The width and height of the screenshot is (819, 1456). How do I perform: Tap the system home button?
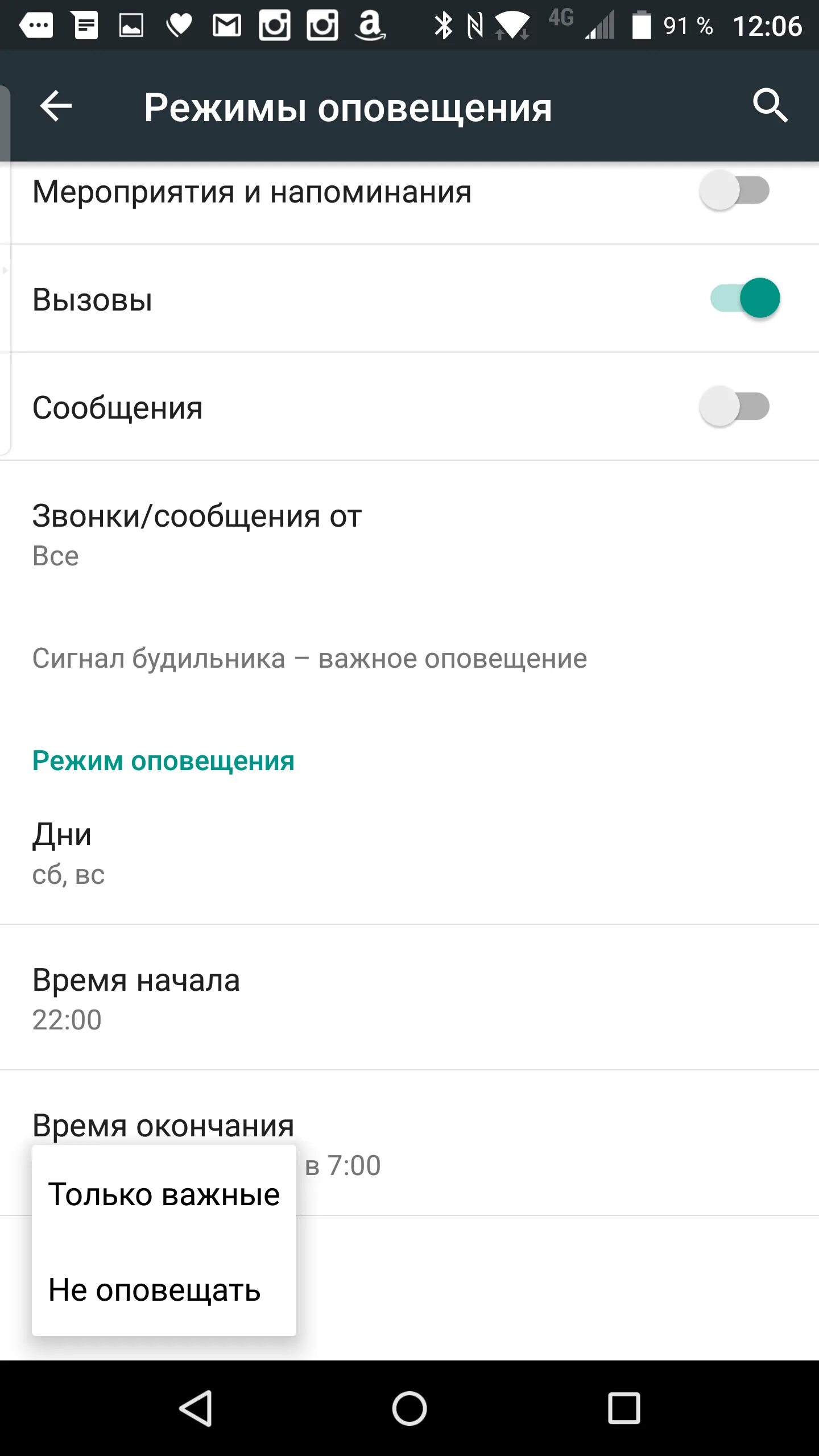click(409, 1409)
